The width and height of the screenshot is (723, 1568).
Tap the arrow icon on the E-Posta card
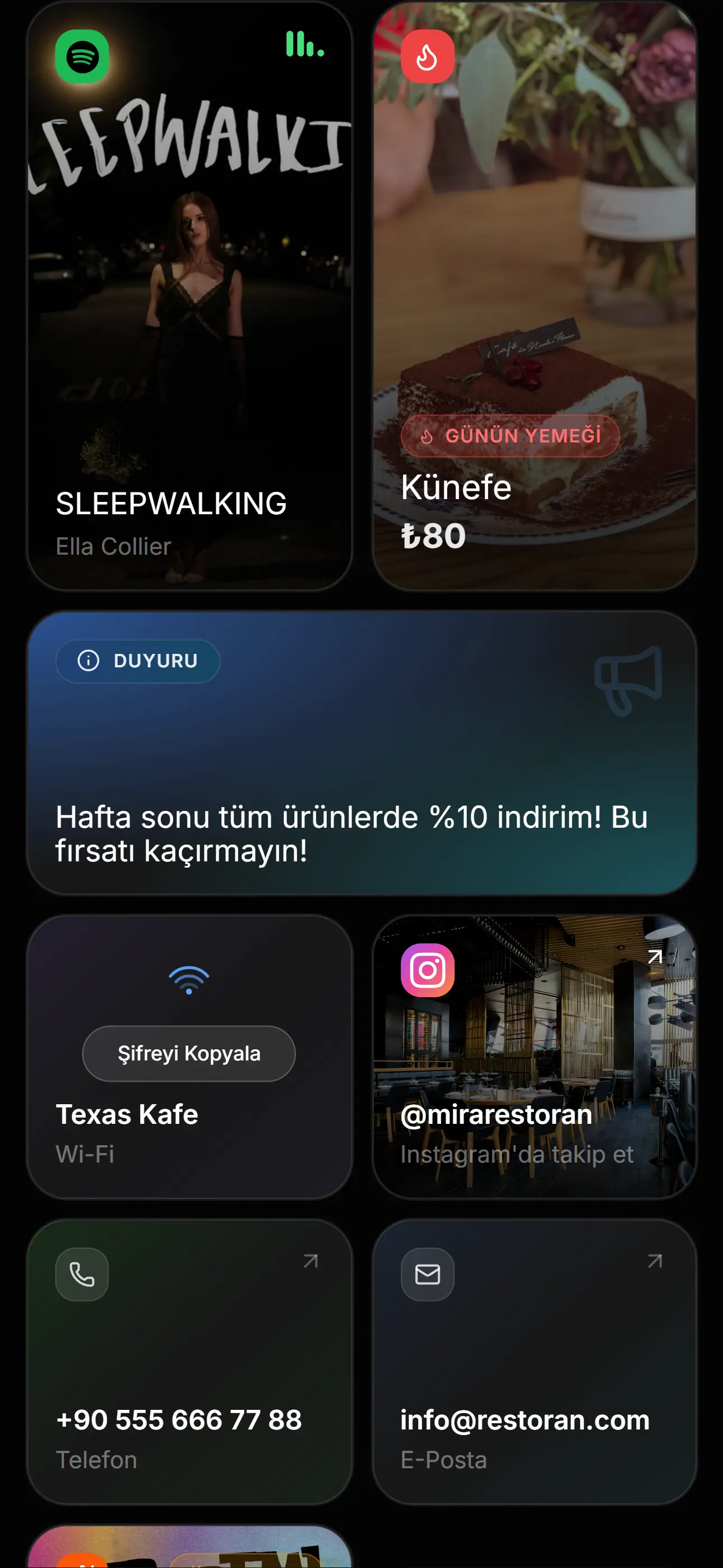[654, 1261]
